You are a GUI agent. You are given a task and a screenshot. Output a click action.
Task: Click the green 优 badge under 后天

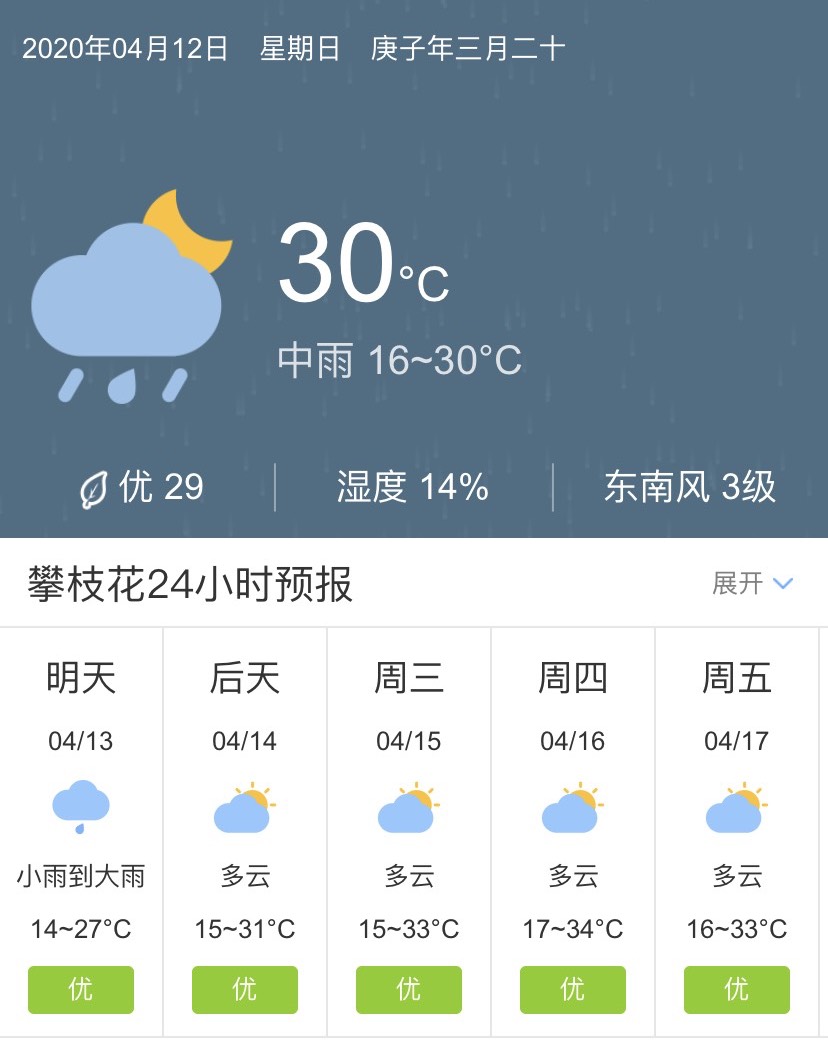pyautogui.click(x=244, y=990)
